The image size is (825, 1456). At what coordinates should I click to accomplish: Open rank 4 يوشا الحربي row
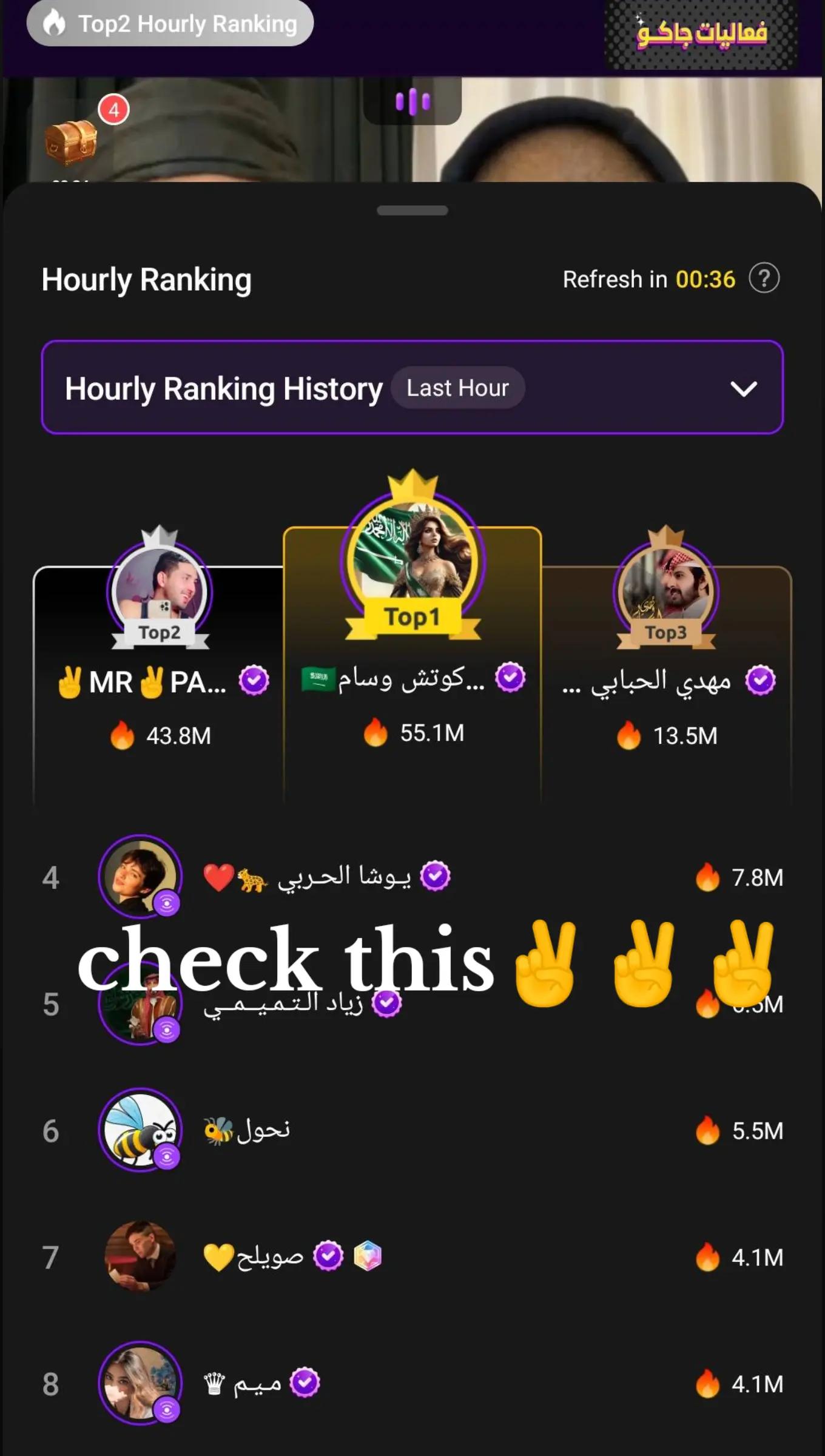click(412, 877)
